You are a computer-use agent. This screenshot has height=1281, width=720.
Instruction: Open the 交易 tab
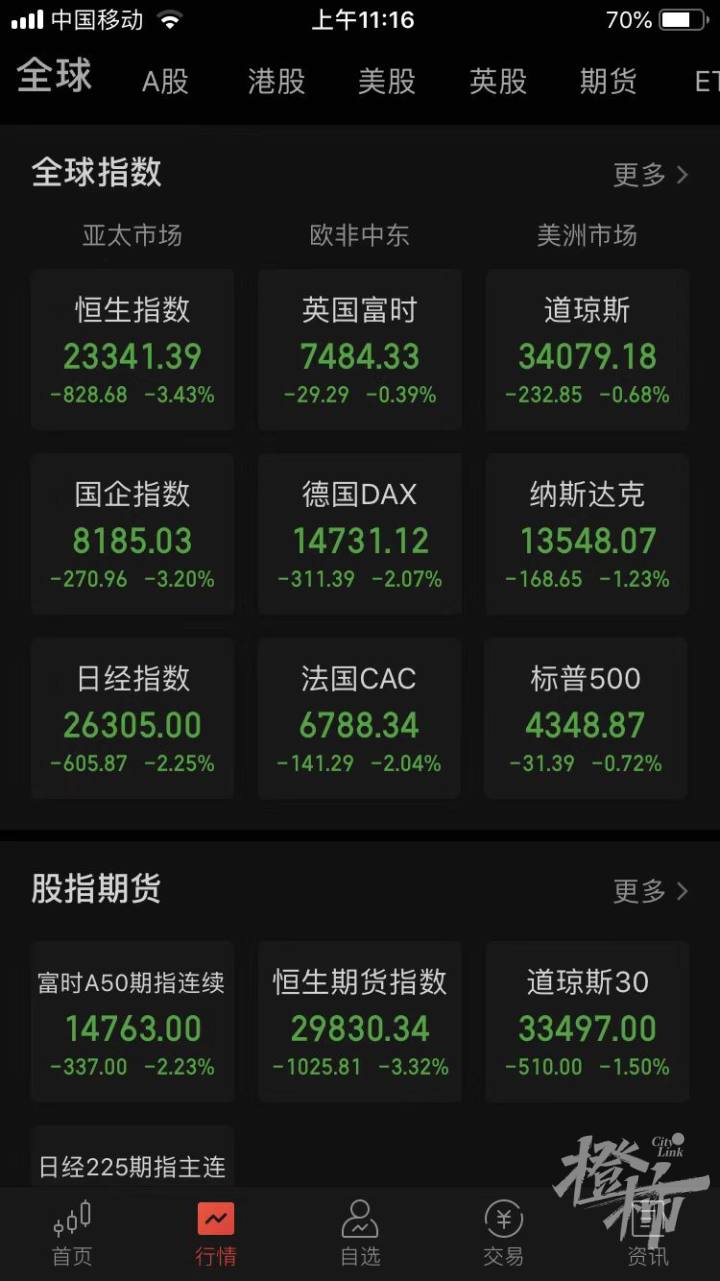[x=503, y=1234]
